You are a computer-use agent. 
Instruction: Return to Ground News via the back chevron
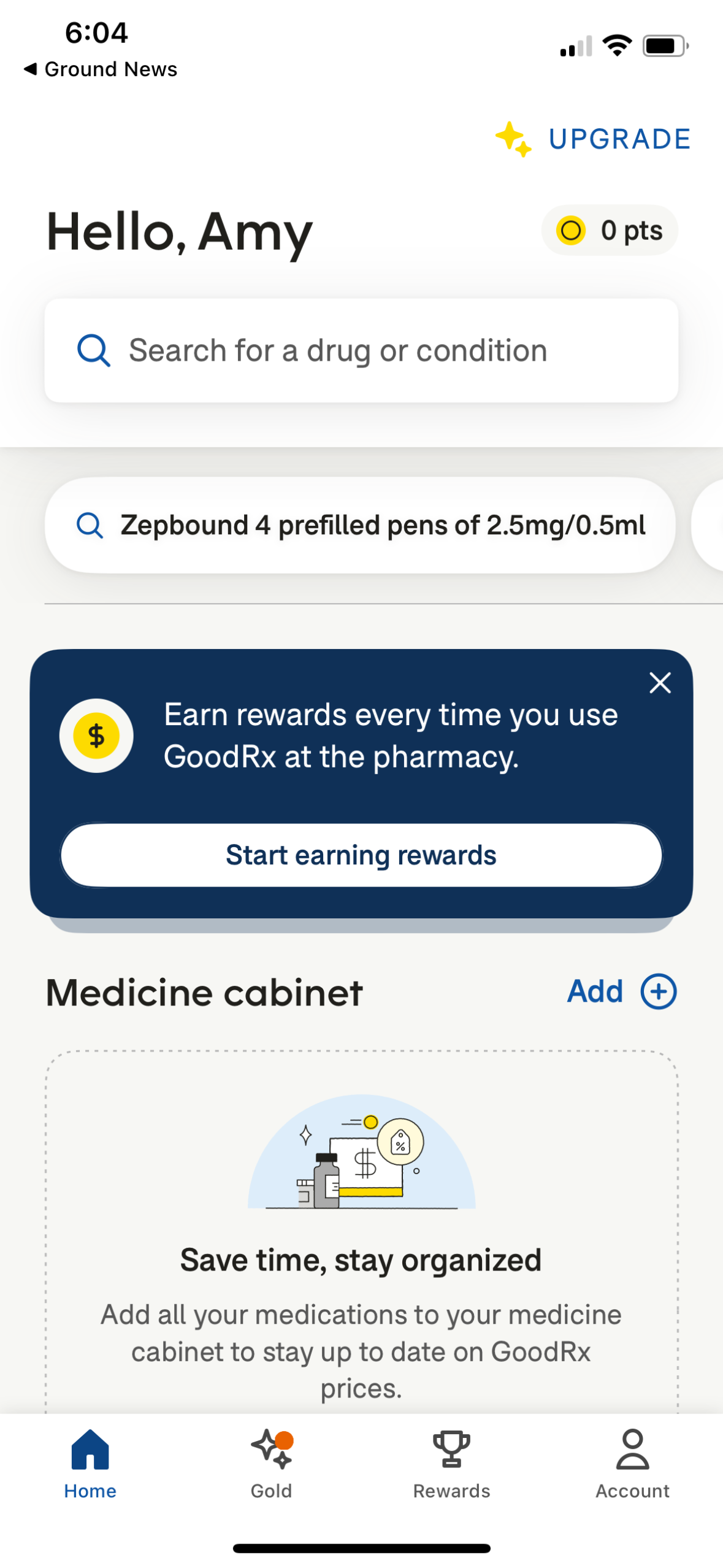click(x=32, y=69)
